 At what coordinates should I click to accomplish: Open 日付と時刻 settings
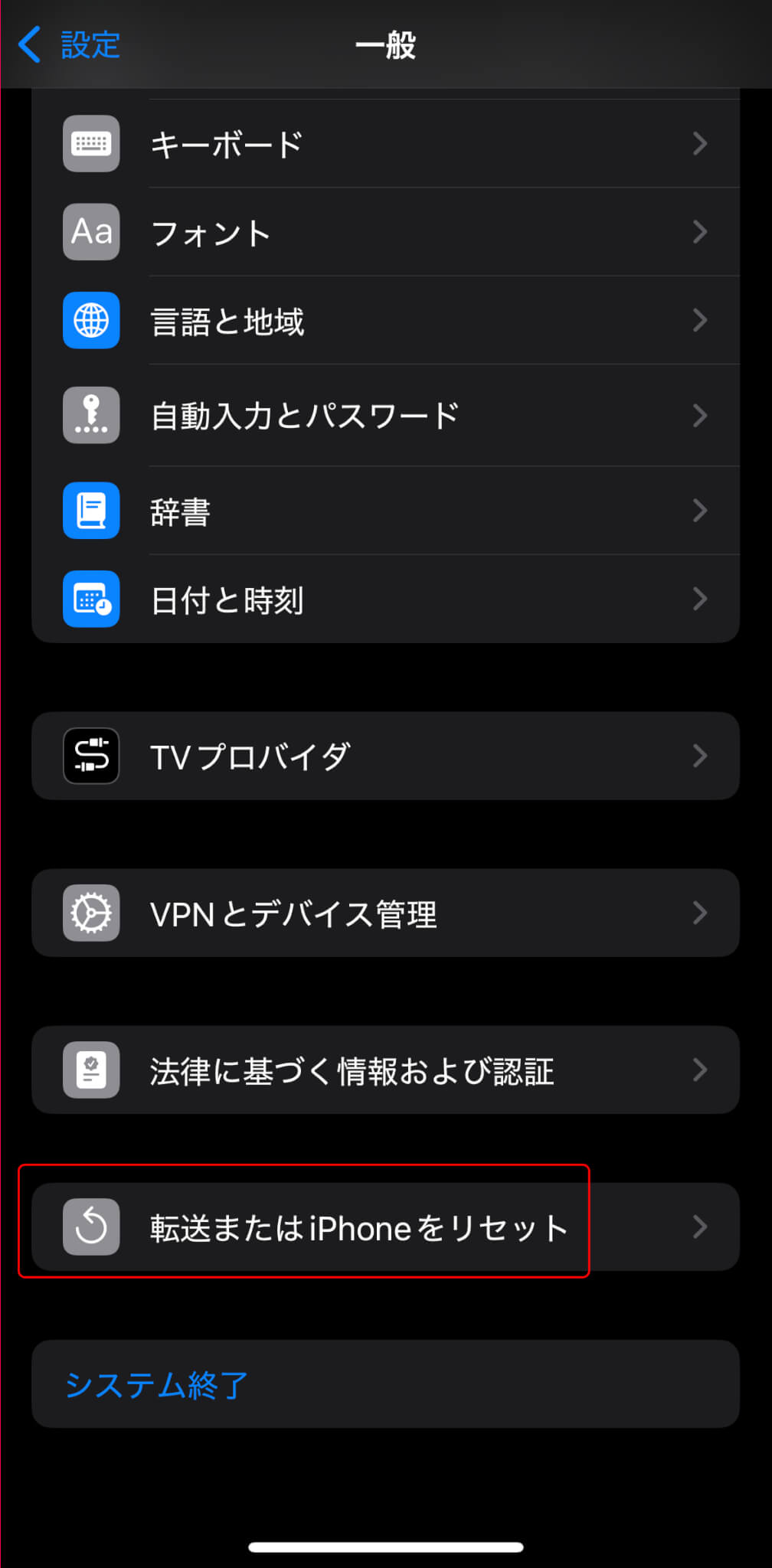tap(384, 599)
